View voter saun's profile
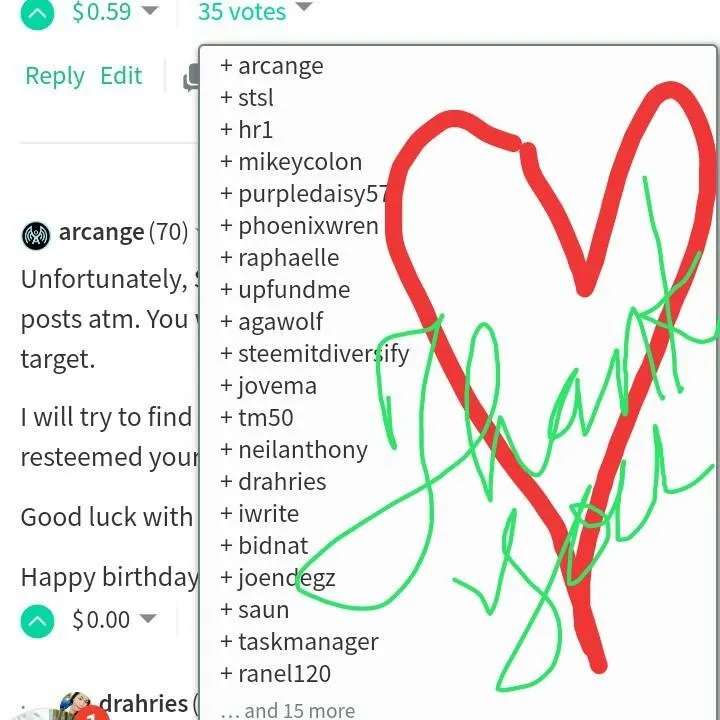 [263, 610]
